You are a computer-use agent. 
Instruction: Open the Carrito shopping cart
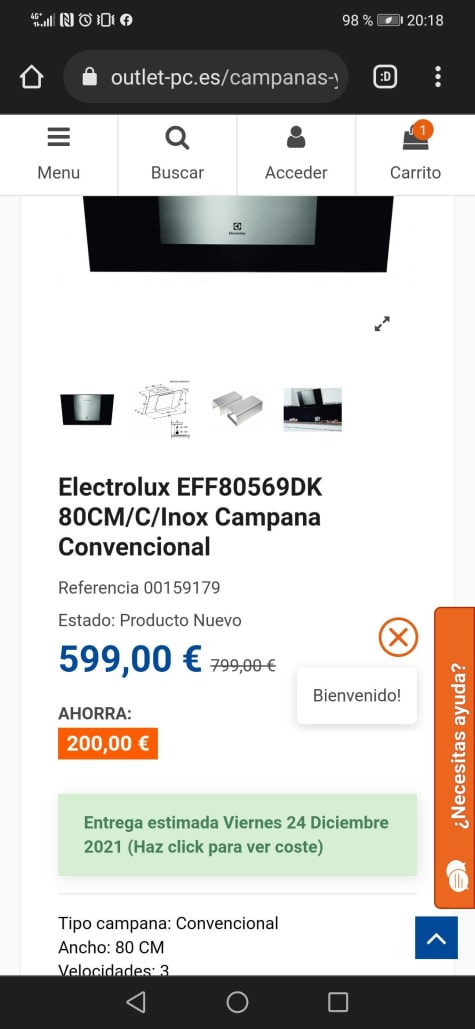point(415,155)
